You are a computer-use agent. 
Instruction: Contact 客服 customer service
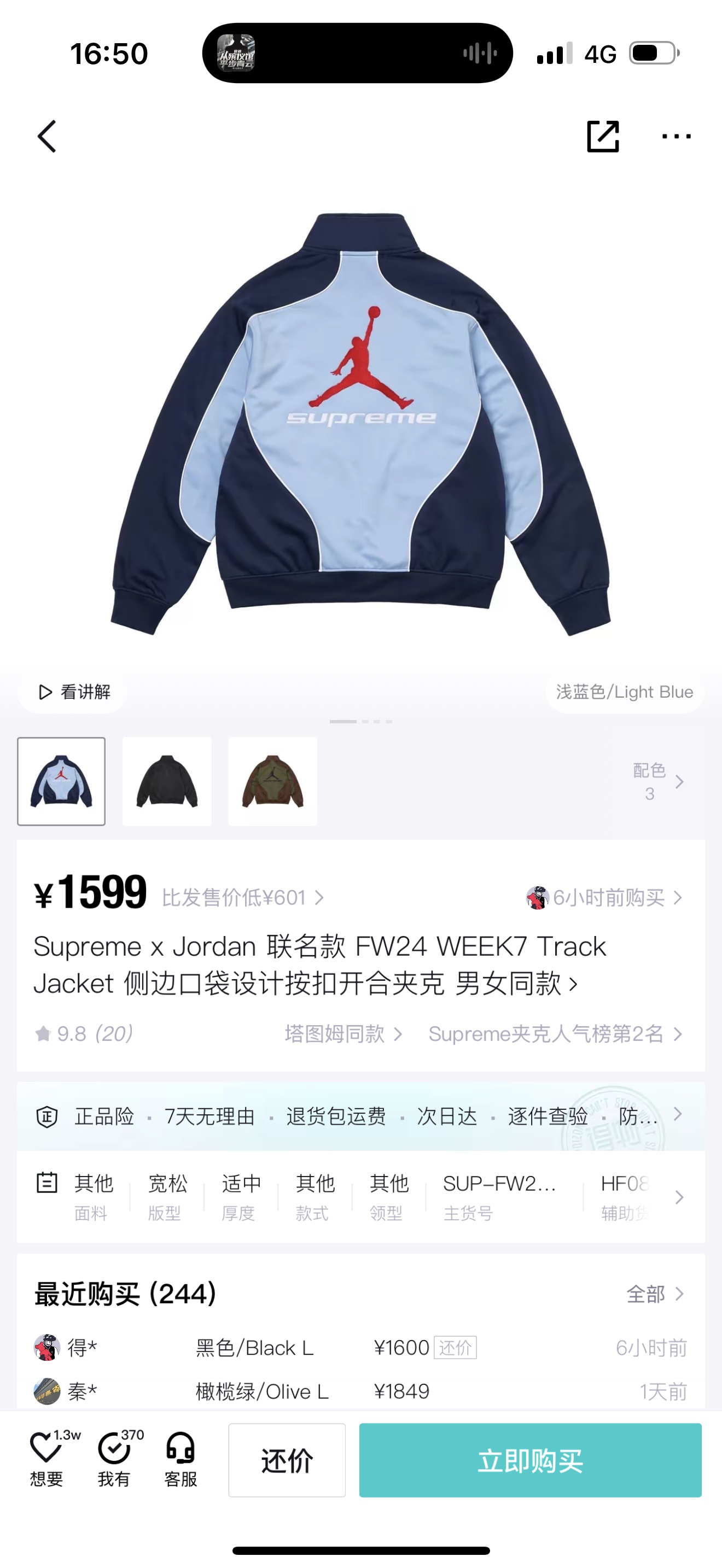181,1459
